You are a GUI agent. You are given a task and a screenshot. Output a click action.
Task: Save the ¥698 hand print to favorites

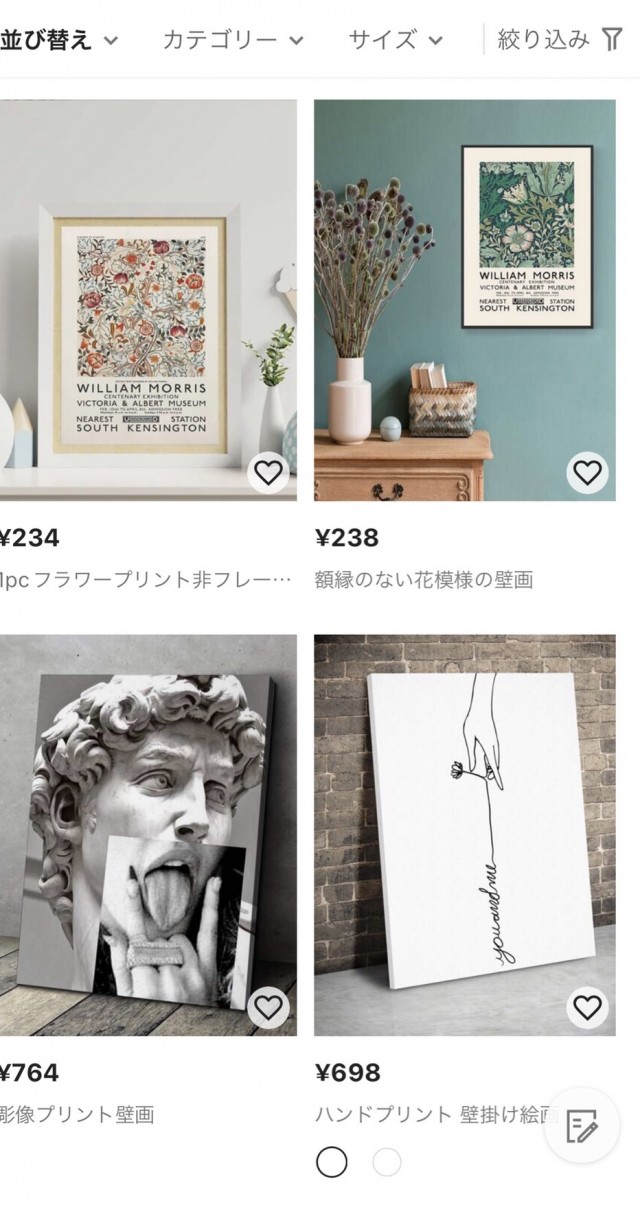(x=587, y=1008)
